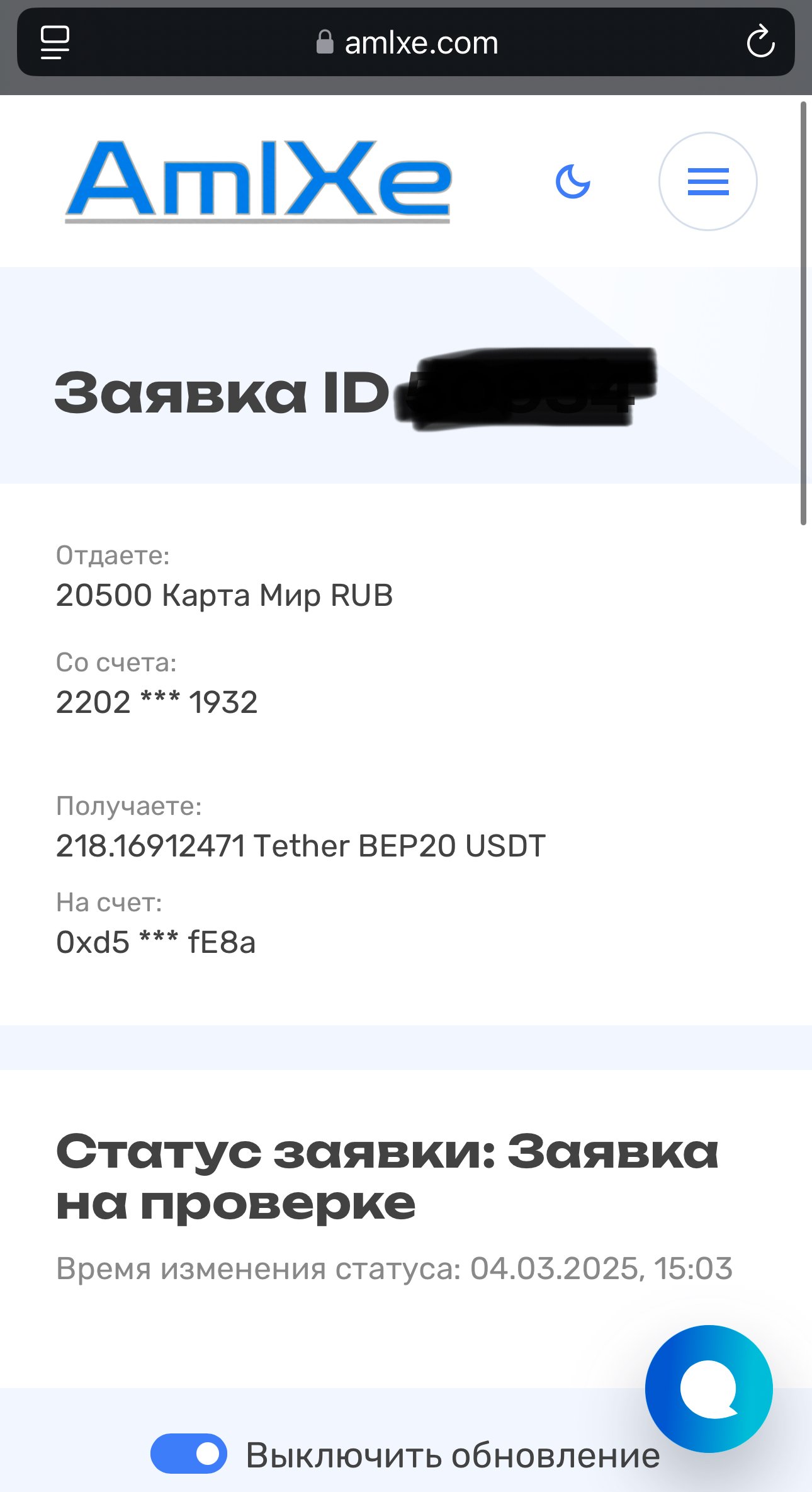Open browser page settings icon
Image resolution: width=812 pixels, height=1492 pixels.
(x=55, y=43)
